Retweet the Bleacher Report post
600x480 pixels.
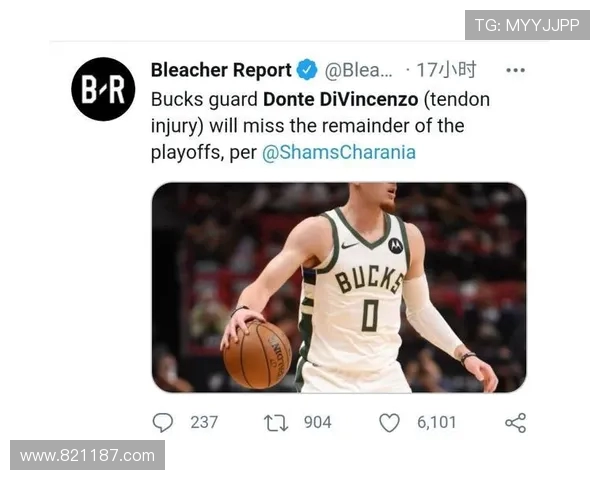275,422
